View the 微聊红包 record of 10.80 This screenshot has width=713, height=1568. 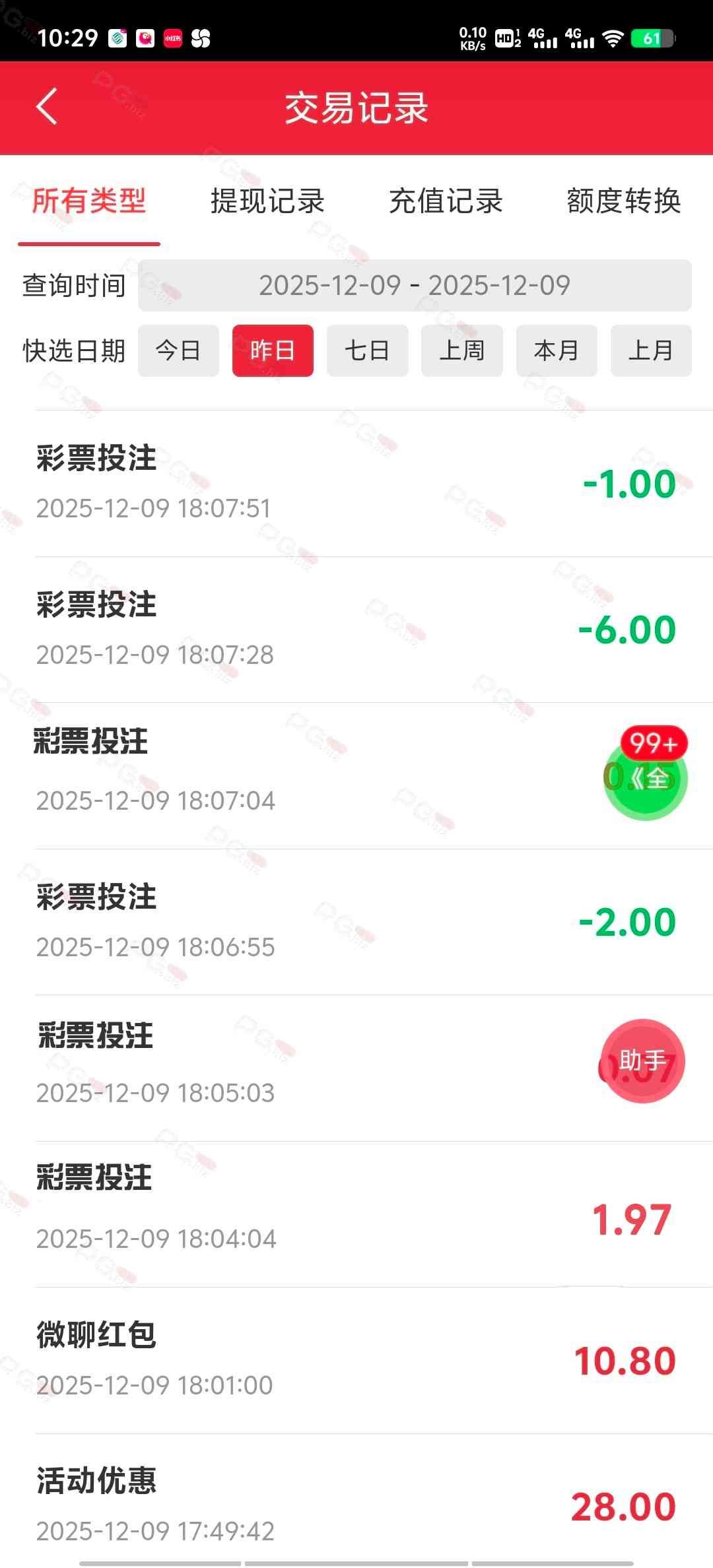tap(356, 1360)
